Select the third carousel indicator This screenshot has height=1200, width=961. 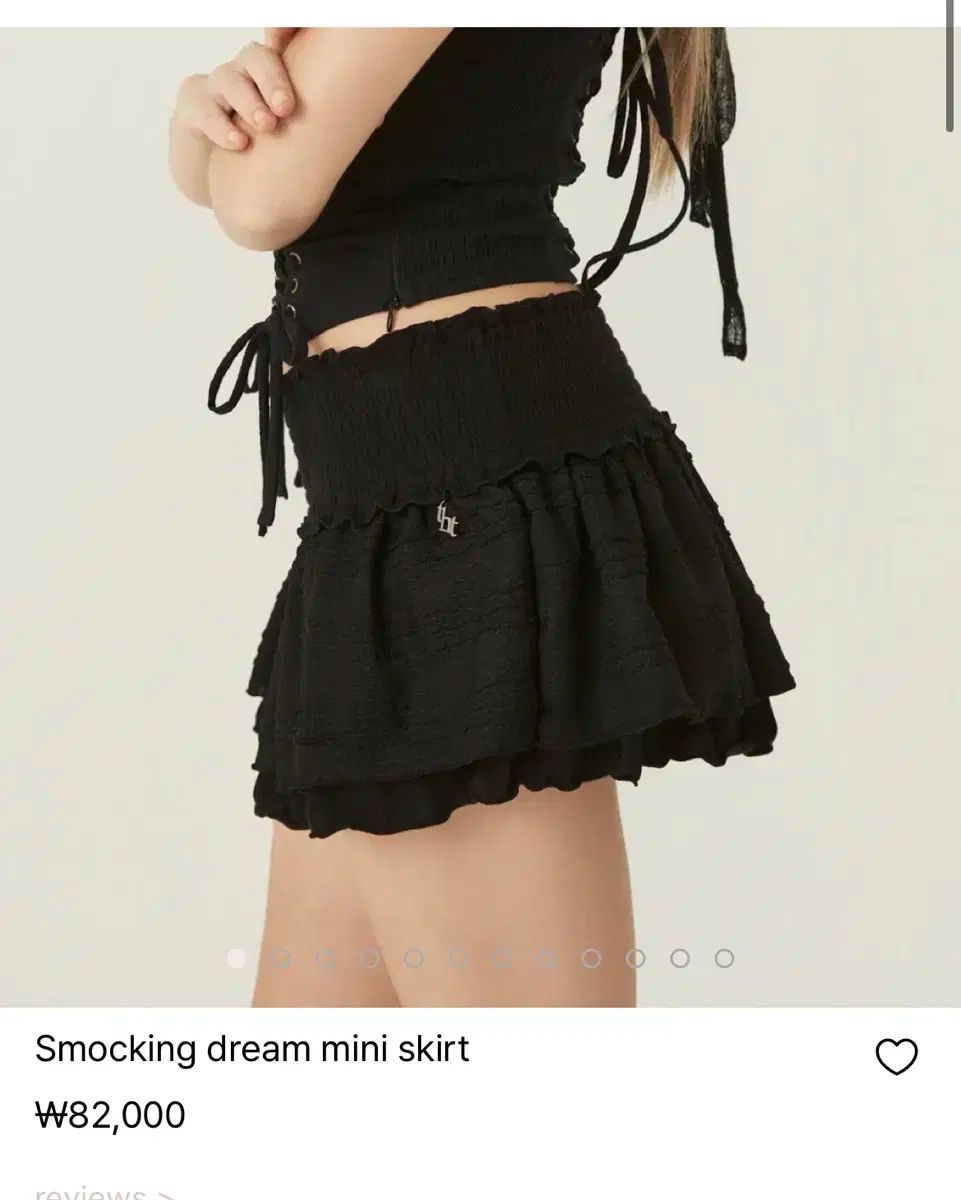(325, 957)
